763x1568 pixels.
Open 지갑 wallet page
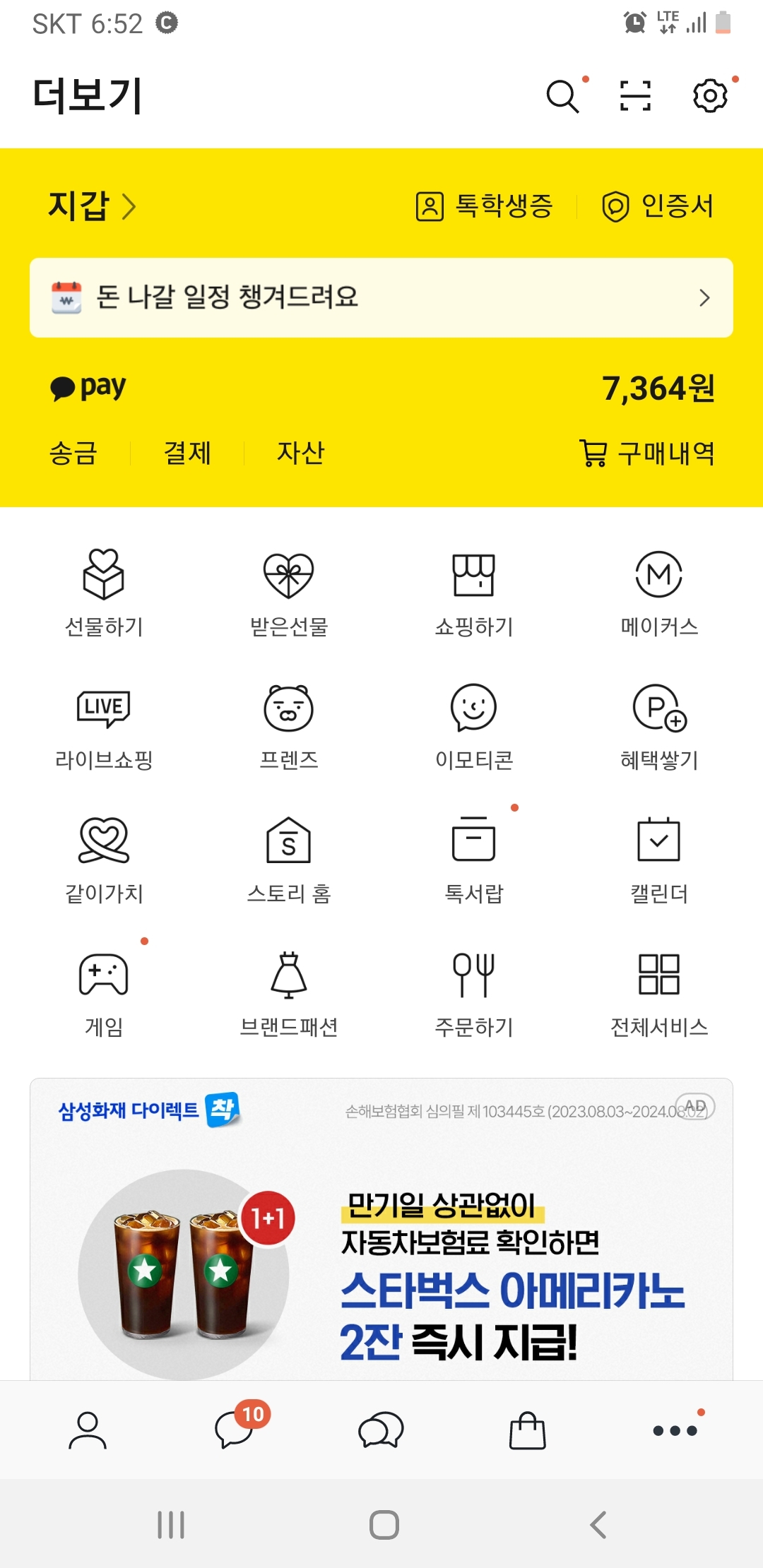tap(92, 206)
